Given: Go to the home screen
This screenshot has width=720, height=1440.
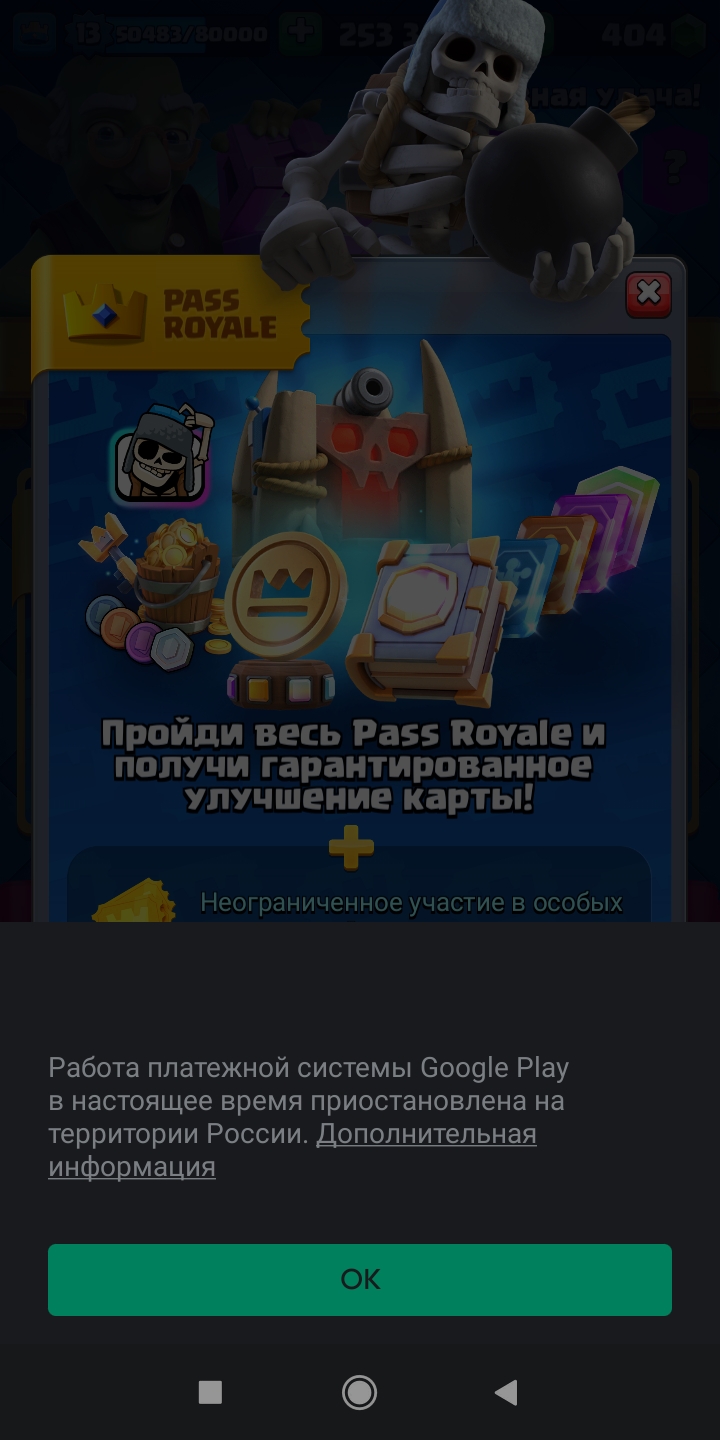Looking at the screenshot, I should click(359, 1392).
